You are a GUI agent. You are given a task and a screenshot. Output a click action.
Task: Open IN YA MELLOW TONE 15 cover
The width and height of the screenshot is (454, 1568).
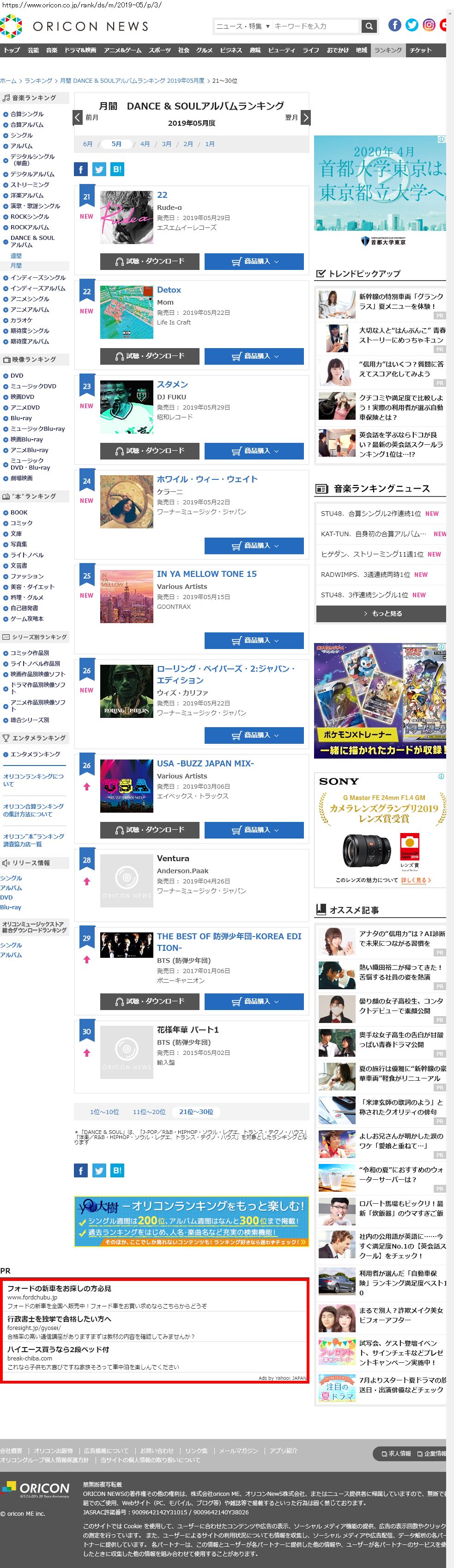click(x=127, y=596)
